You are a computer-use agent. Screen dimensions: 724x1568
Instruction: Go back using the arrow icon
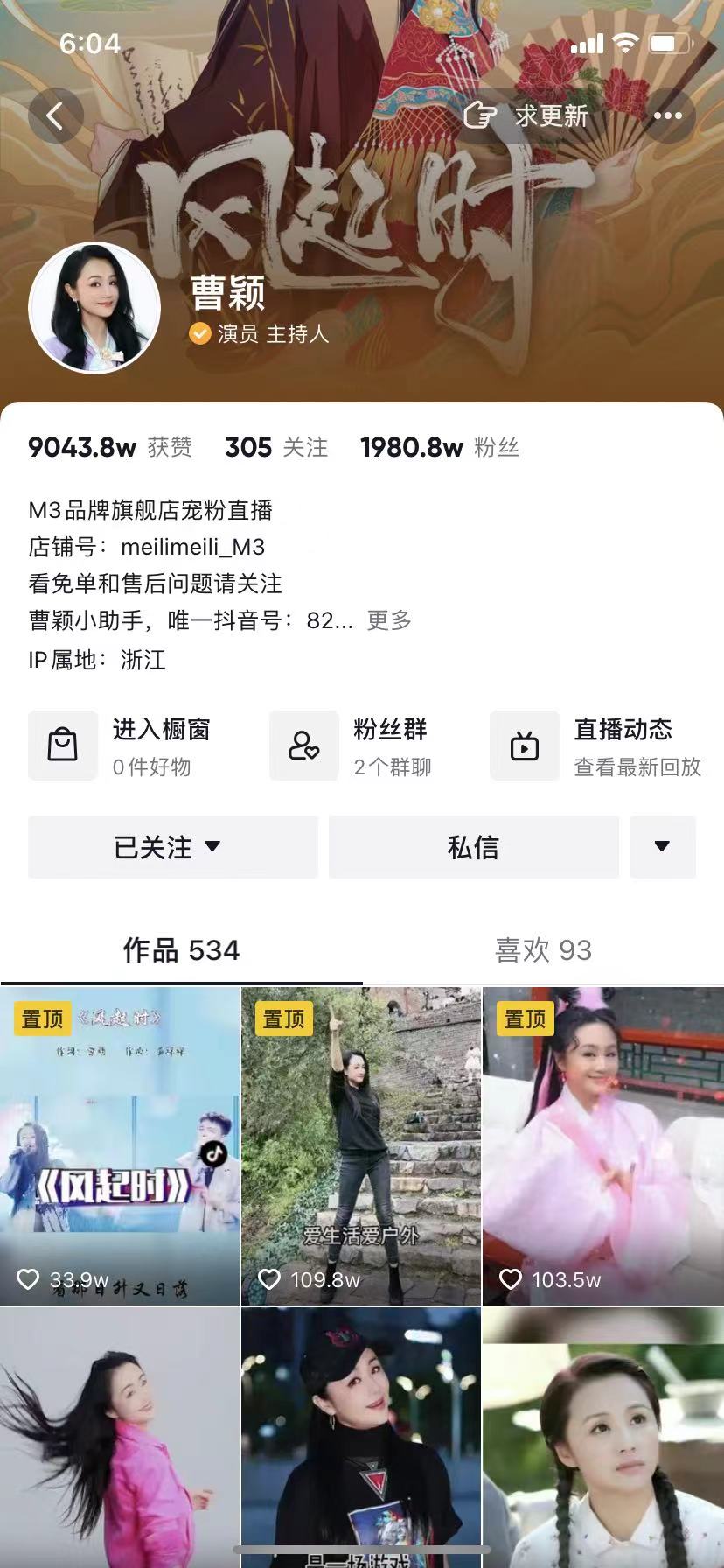point(55,115)
